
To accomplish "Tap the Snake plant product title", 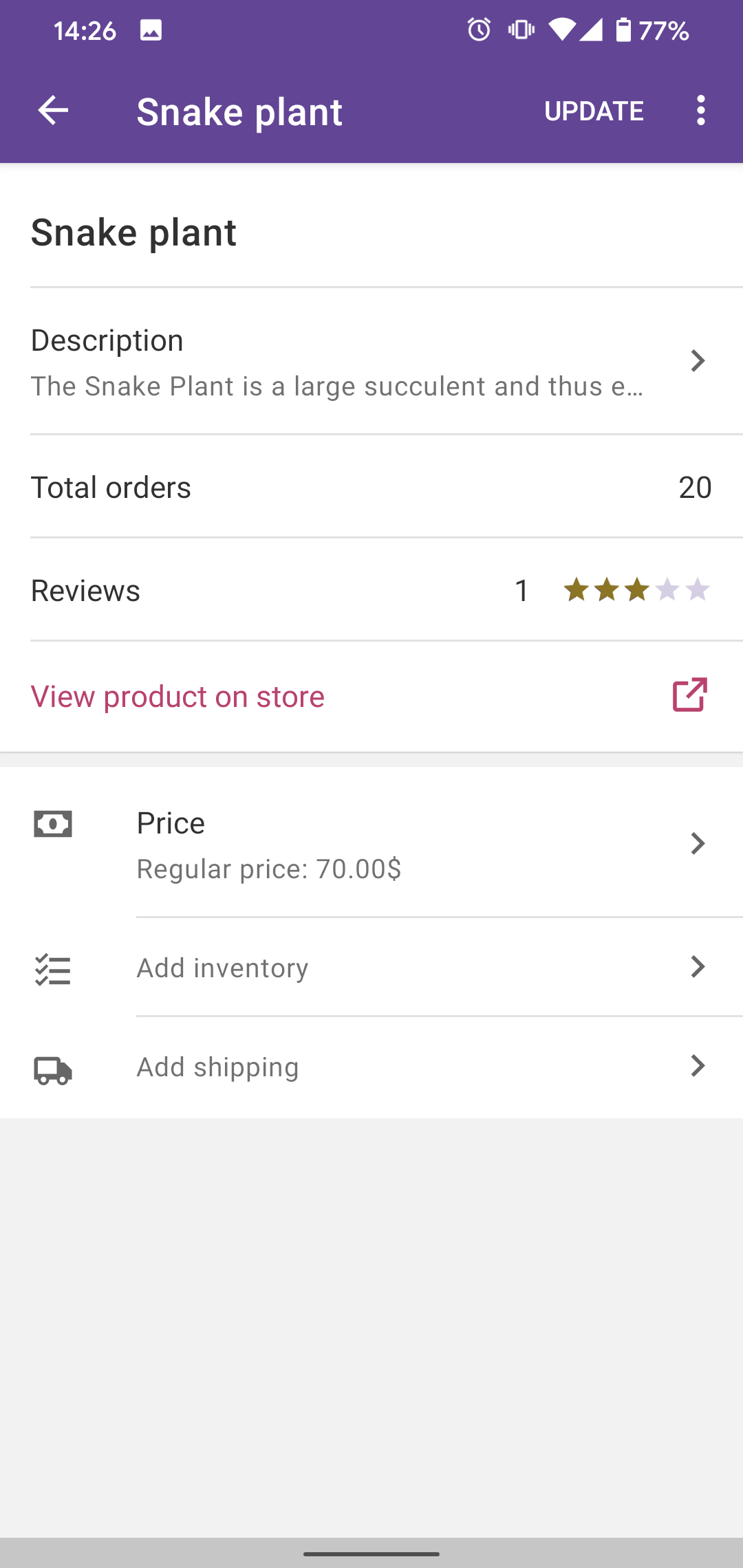I will 133,232.
